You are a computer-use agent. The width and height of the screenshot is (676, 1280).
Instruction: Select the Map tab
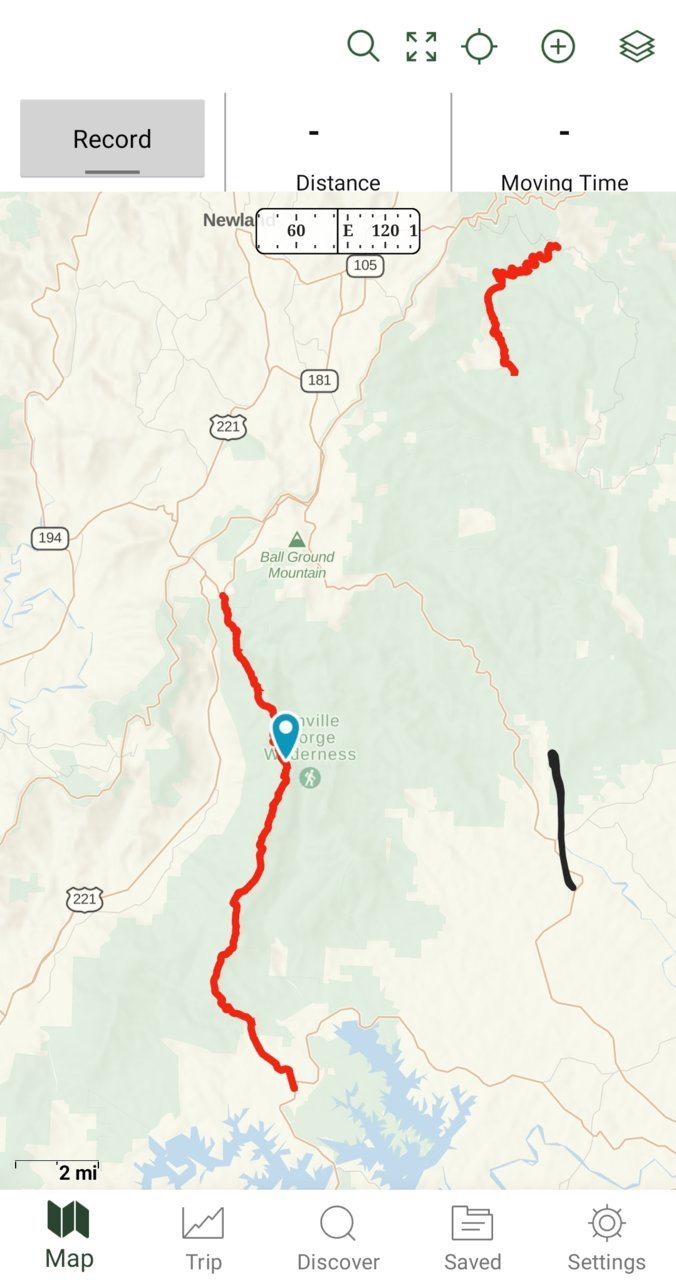click(x=69, y=1236)
